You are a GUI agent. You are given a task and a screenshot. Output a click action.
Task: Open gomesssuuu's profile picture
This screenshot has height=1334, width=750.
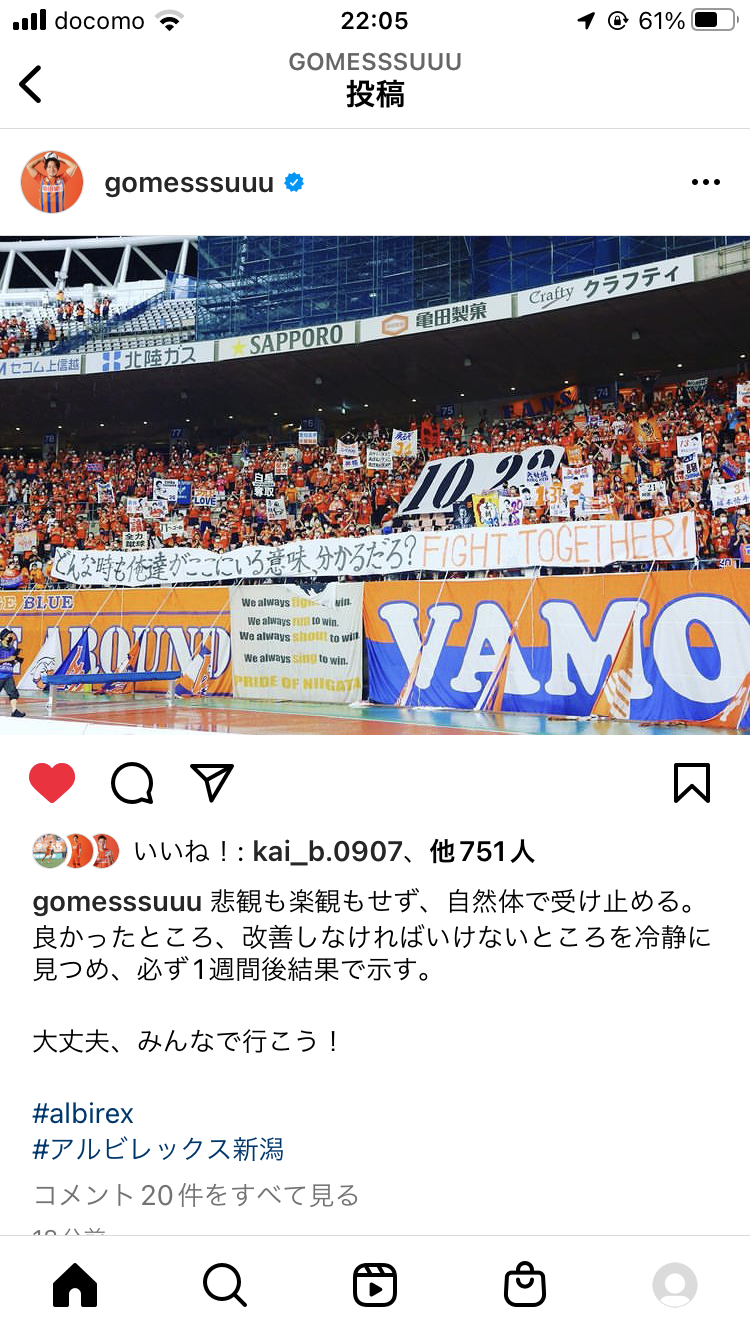coord(52,182)
